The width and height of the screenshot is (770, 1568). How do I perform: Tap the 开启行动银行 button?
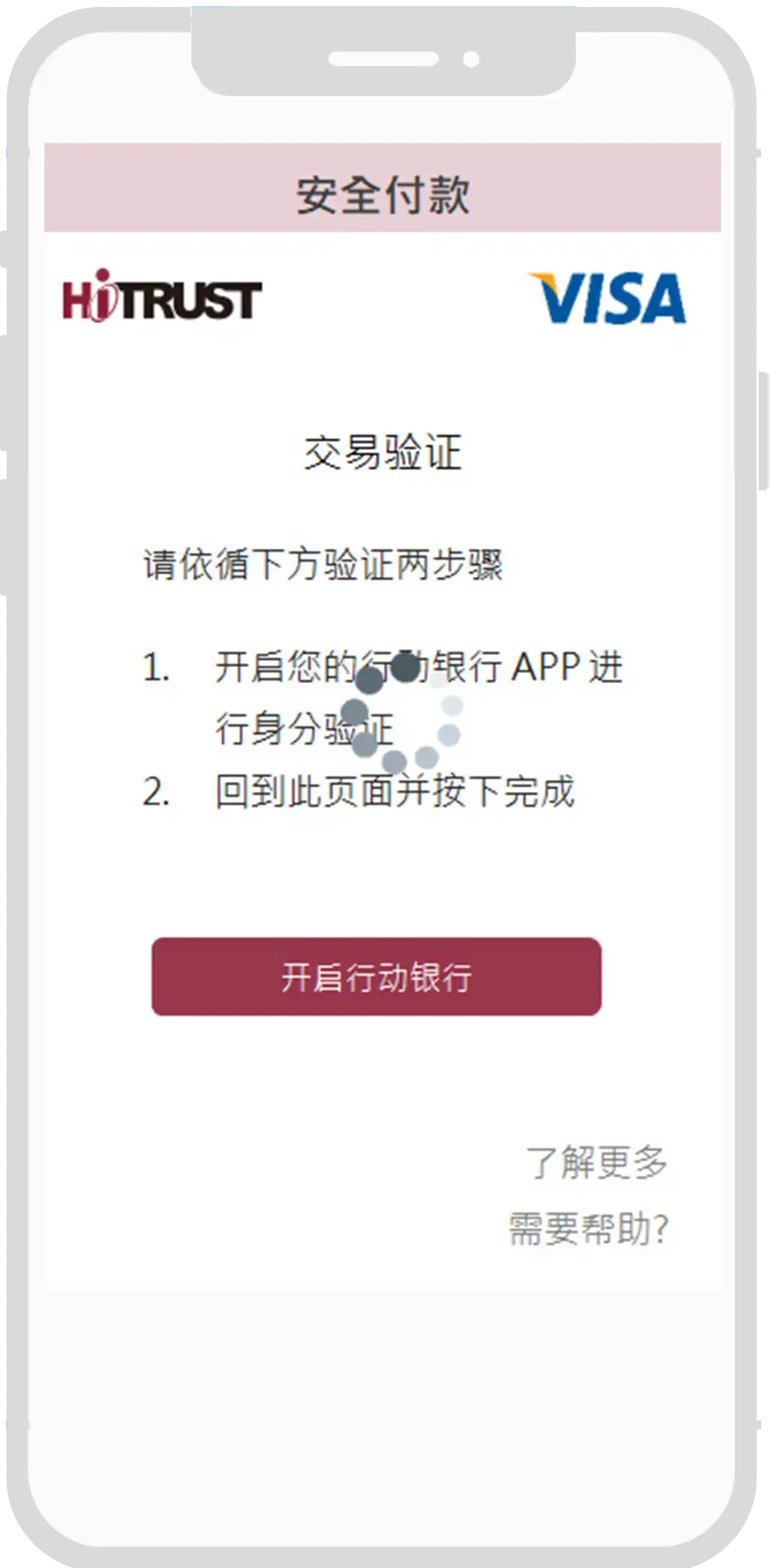pos(376,976)
